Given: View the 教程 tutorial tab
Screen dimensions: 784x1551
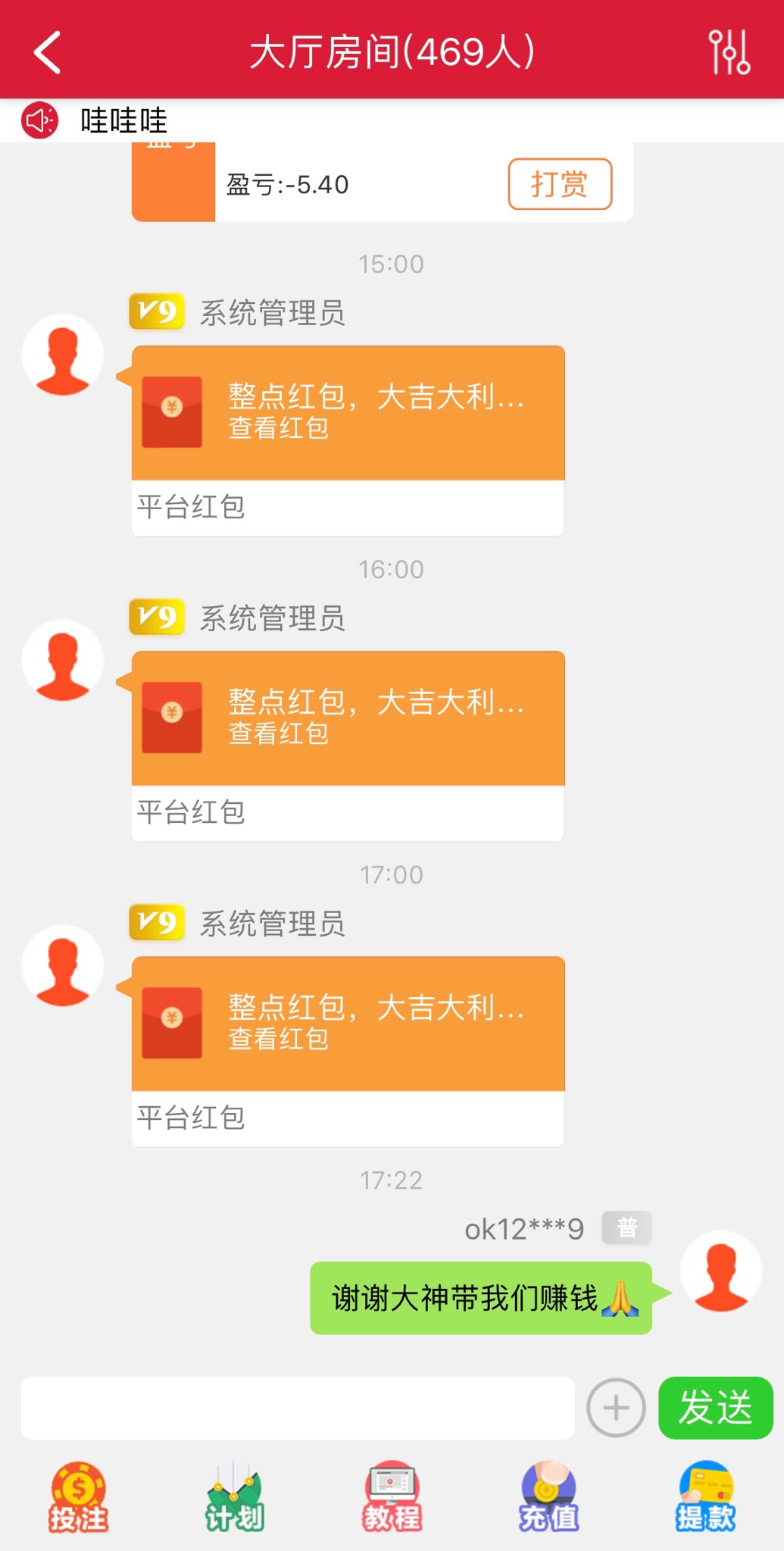Looking at the screenshot, I should point(392,1497).
